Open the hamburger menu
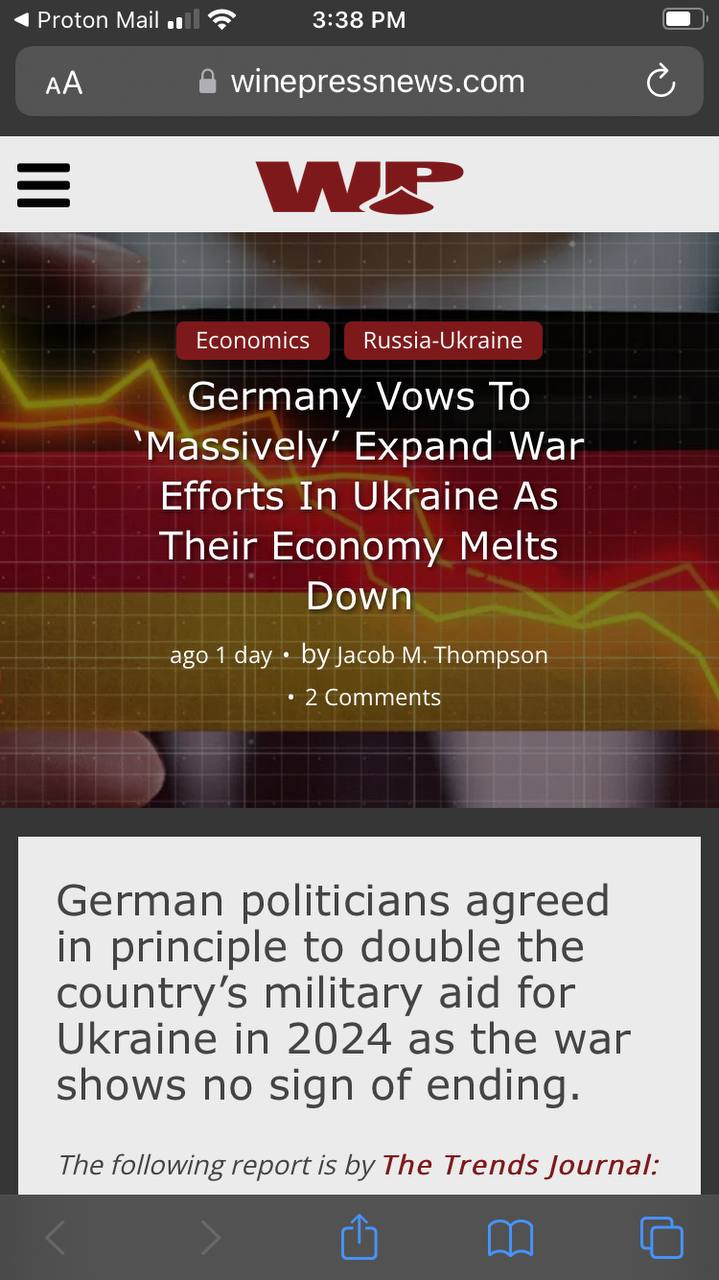The width and height of the screenshot is (719, 1280). (x=44, y=185)
